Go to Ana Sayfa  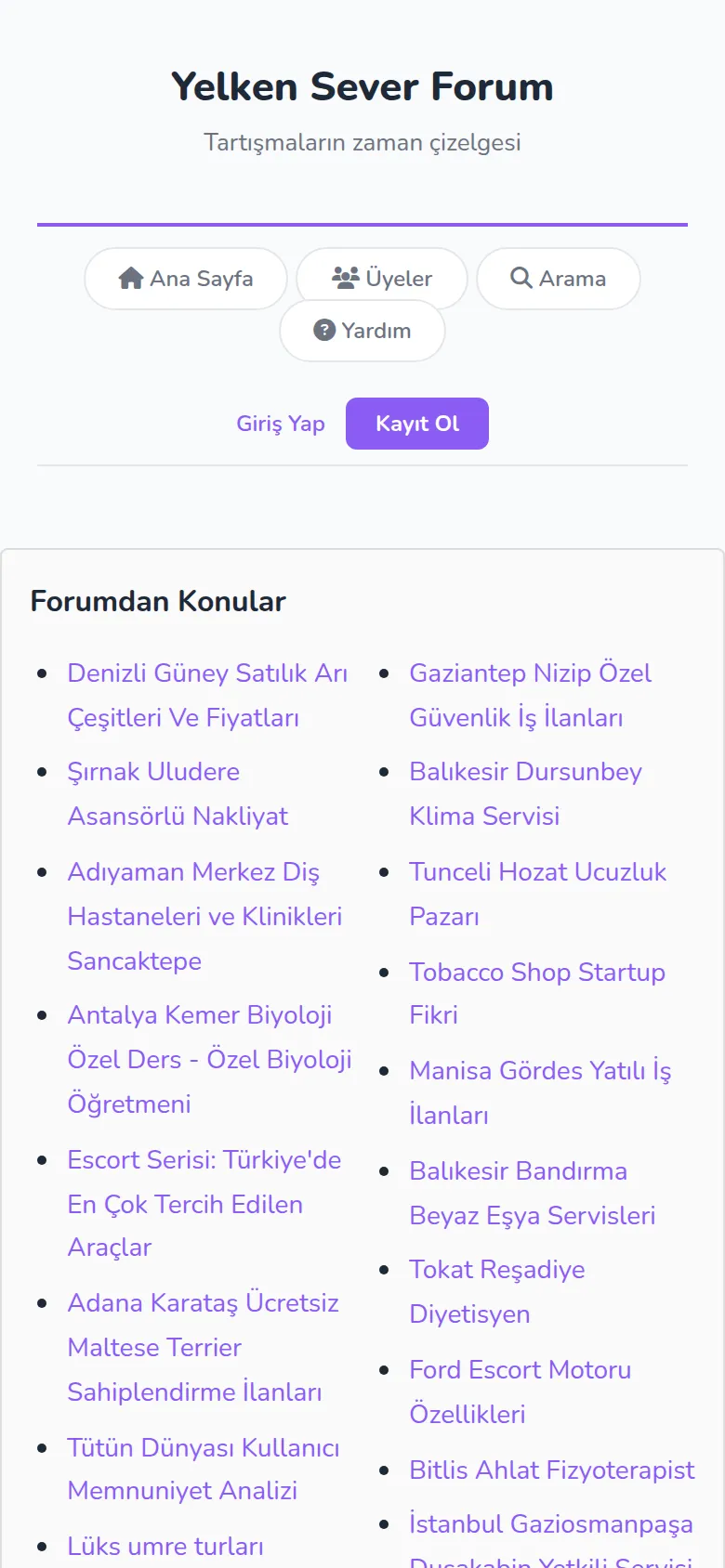coord(186,279)
